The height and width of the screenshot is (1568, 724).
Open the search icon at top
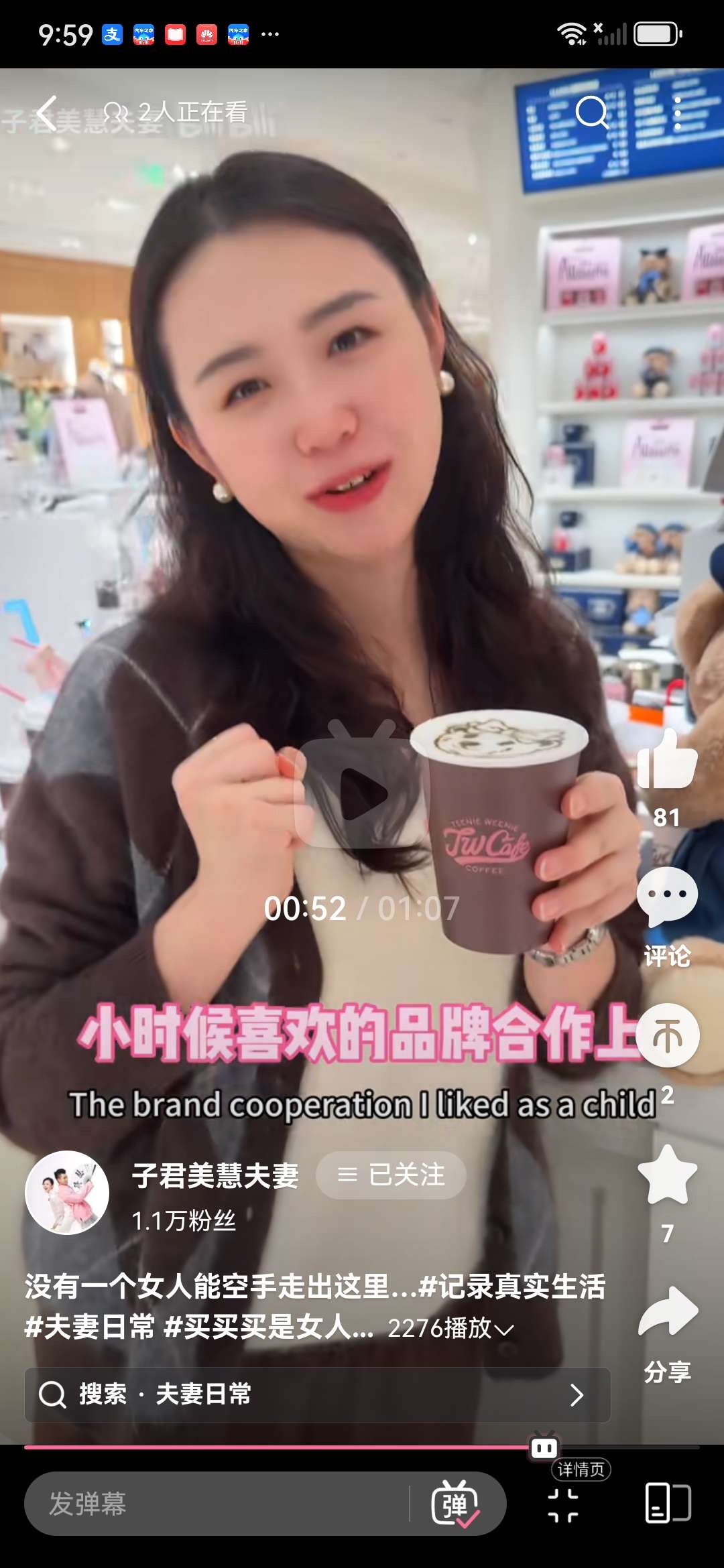[x=591, y=113]
